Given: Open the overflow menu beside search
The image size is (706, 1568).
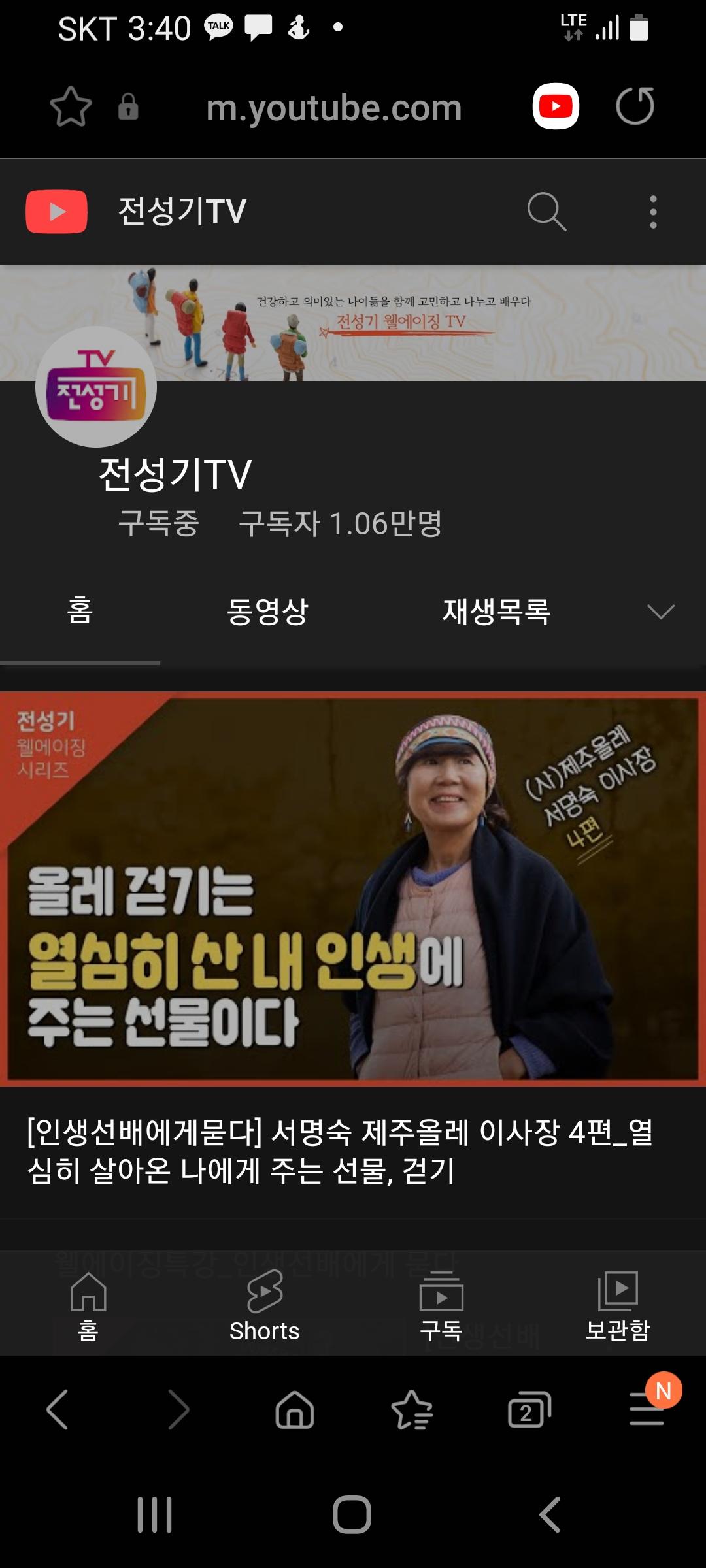Looking at the screenshot, I should point(652,211).
